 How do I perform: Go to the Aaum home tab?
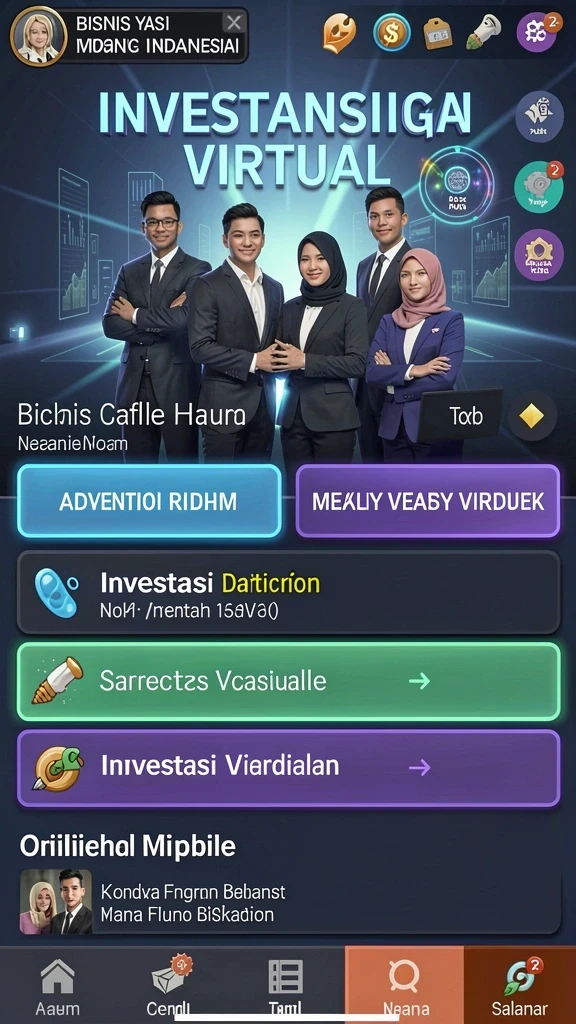click(57, 986)
